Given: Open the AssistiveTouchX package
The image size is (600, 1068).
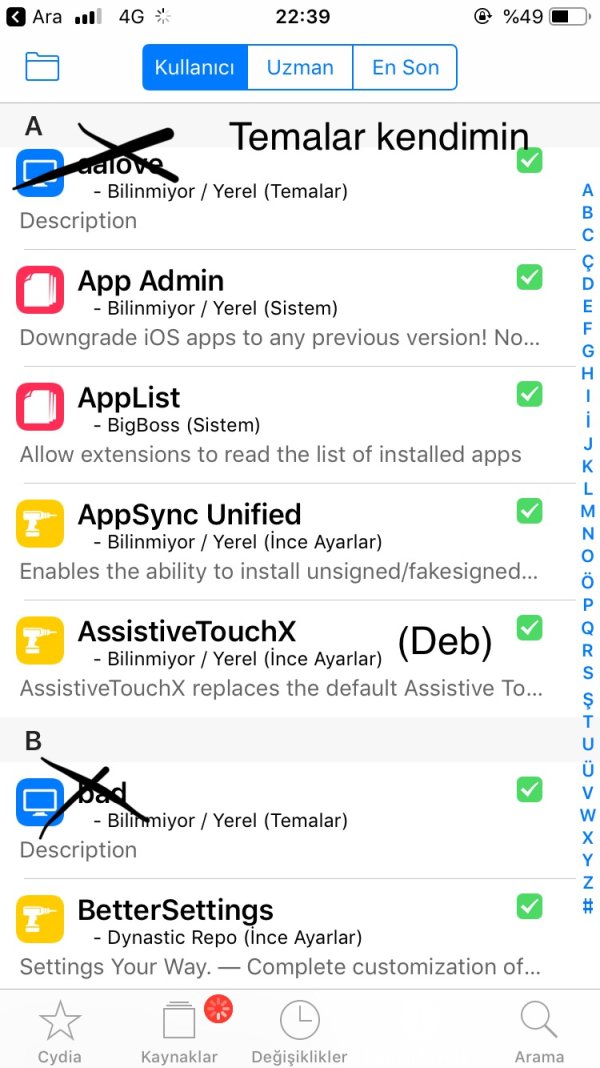Looking at the screenshot, I should [x=280, y=658].
